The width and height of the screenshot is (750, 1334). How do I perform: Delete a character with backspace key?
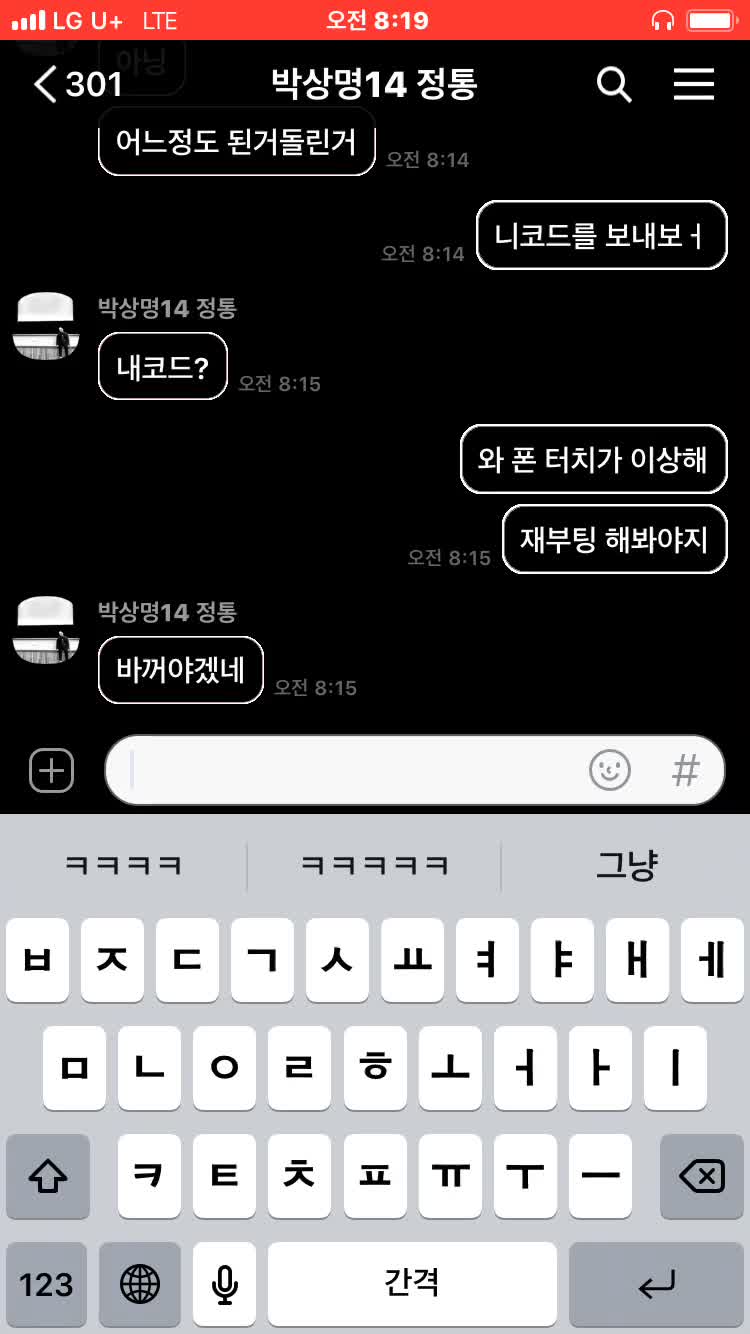tap(701, 1176)
